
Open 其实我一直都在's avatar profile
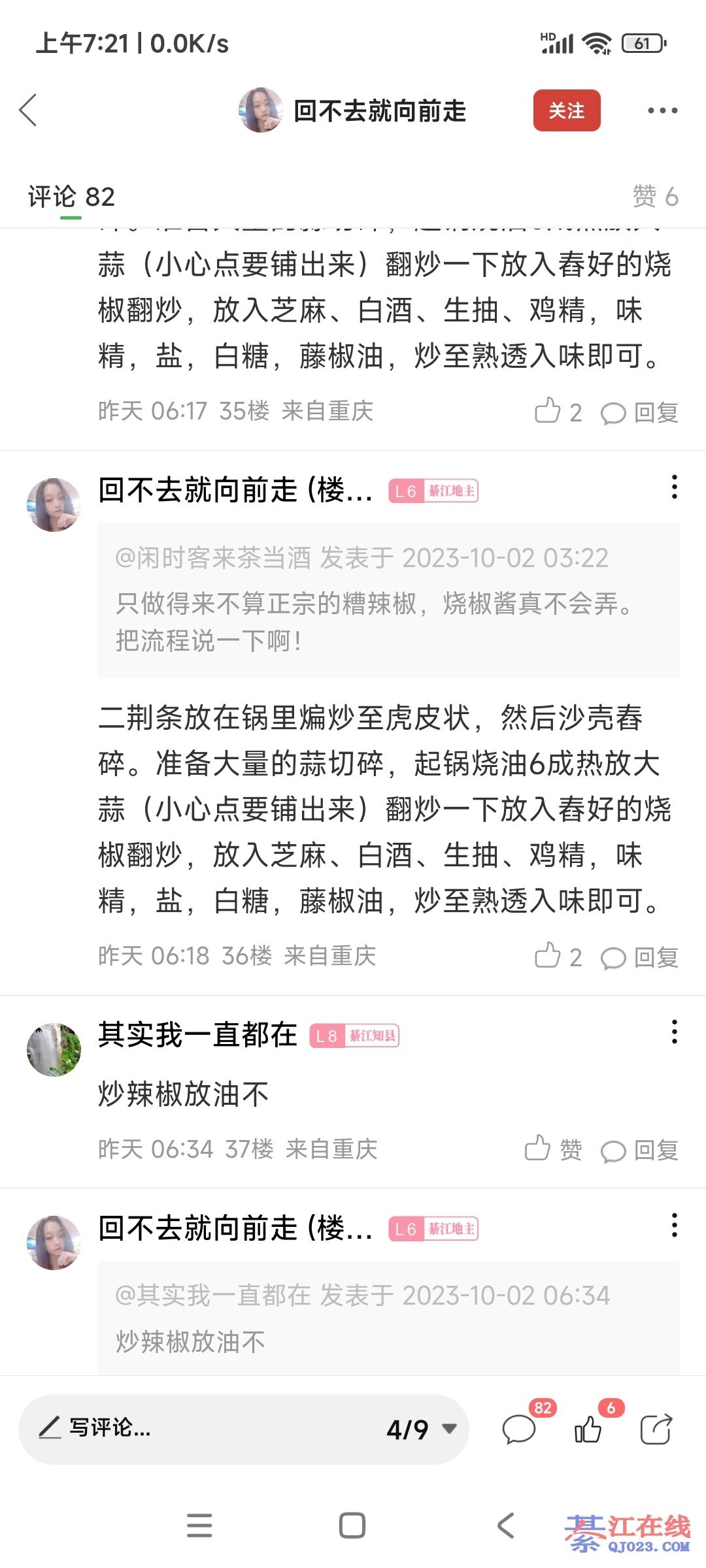(54, 1049)
